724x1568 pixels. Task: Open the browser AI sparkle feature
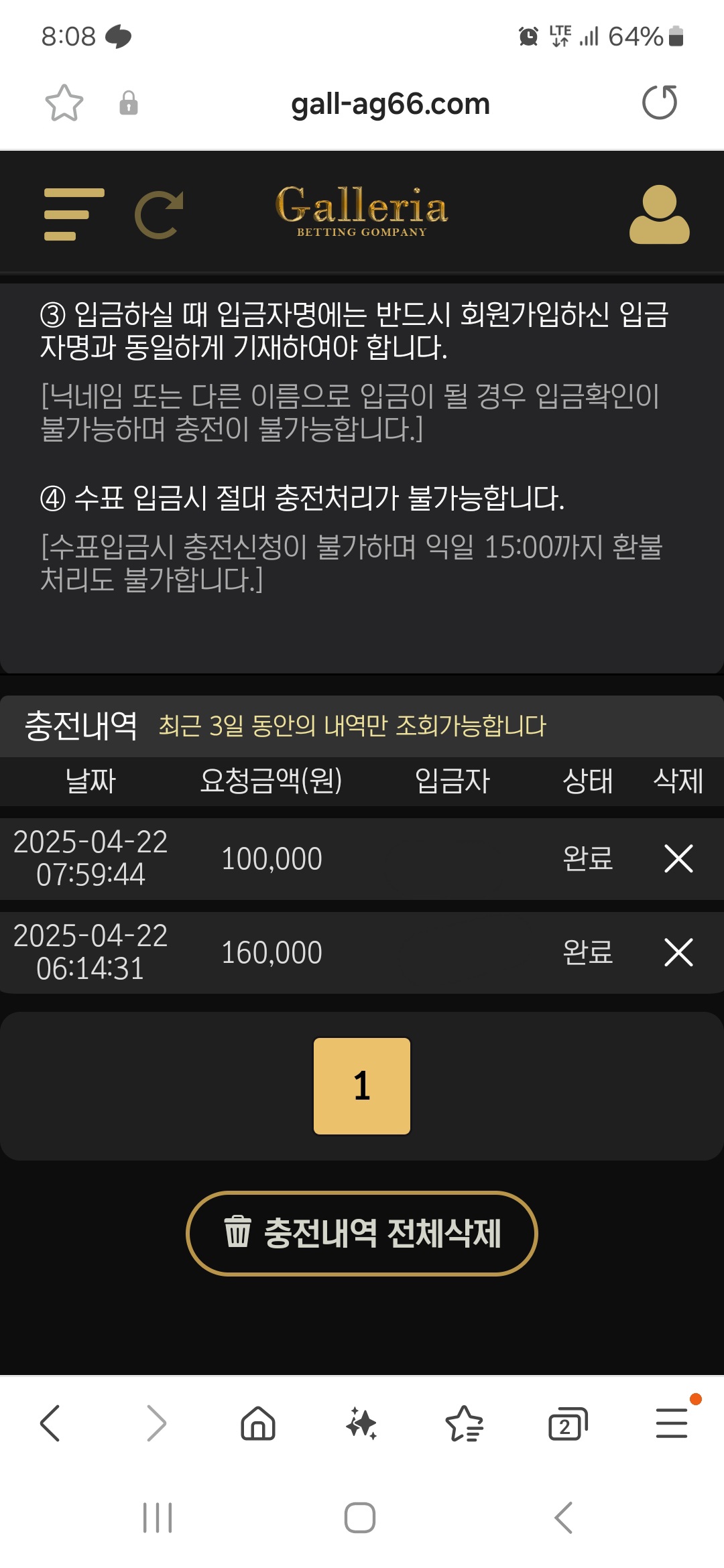click(x=361, y=1423)
